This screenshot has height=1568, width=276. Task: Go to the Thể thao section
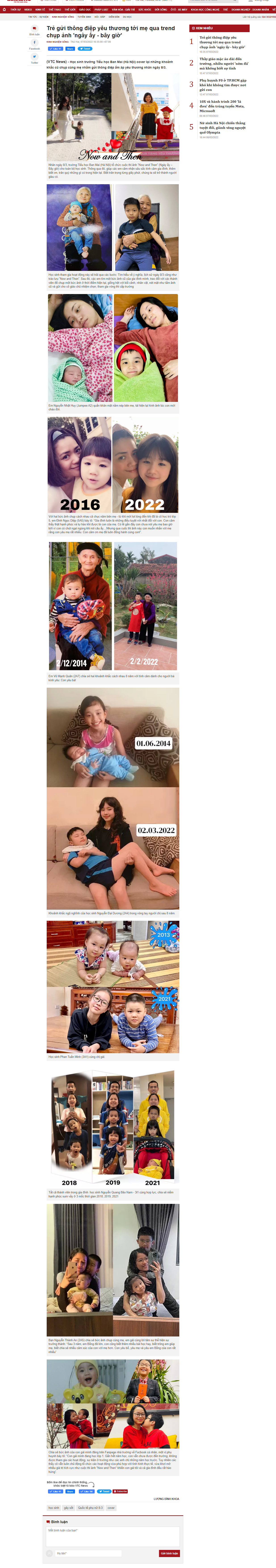pyautogui.click(x=55, y=10)
